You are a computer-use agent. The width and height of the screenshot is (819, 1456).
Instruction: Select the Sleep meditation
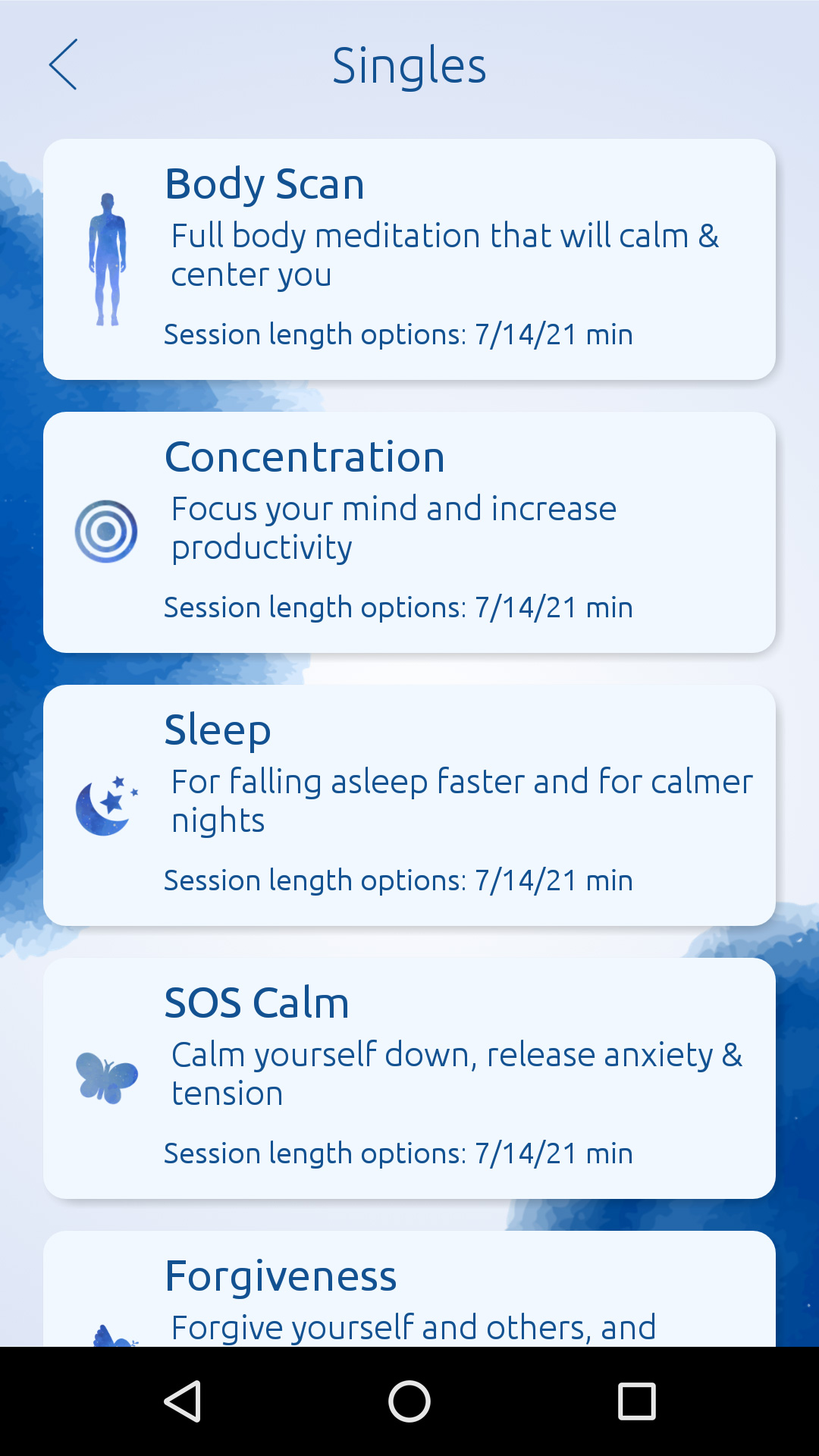(x=409, y=805)
